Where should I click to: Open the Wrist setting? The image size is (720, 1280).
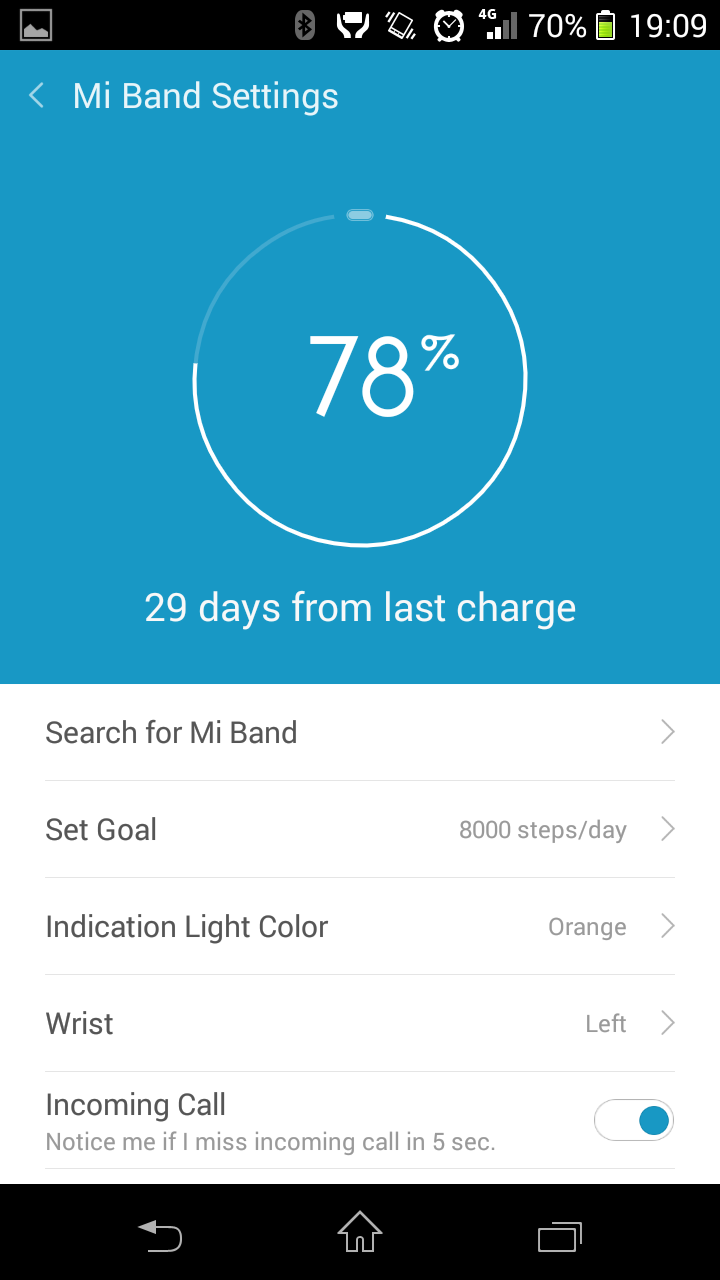(360, 1024)
